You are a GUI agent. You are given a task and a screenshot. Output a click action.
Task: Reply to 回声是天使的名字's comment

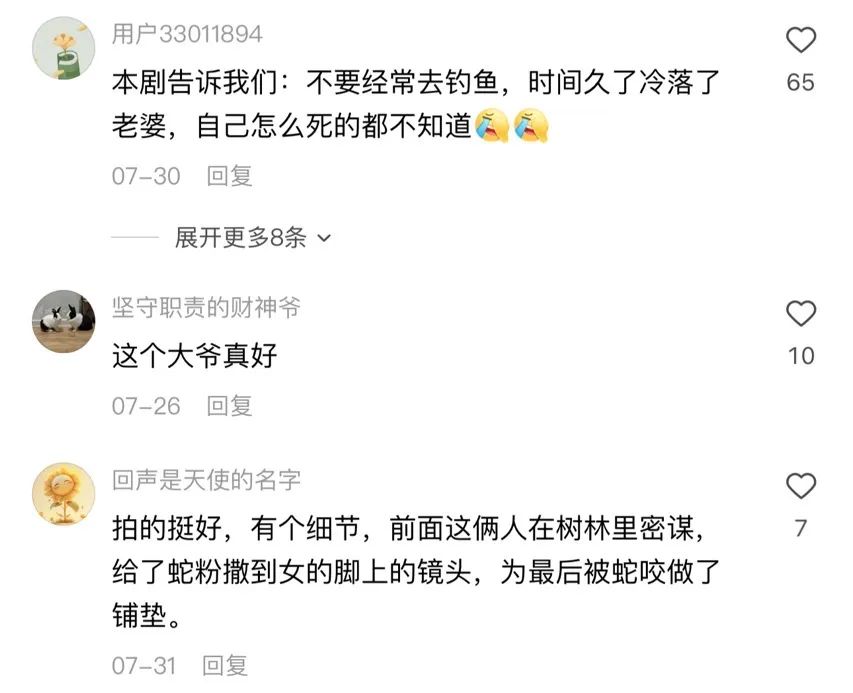225,665
